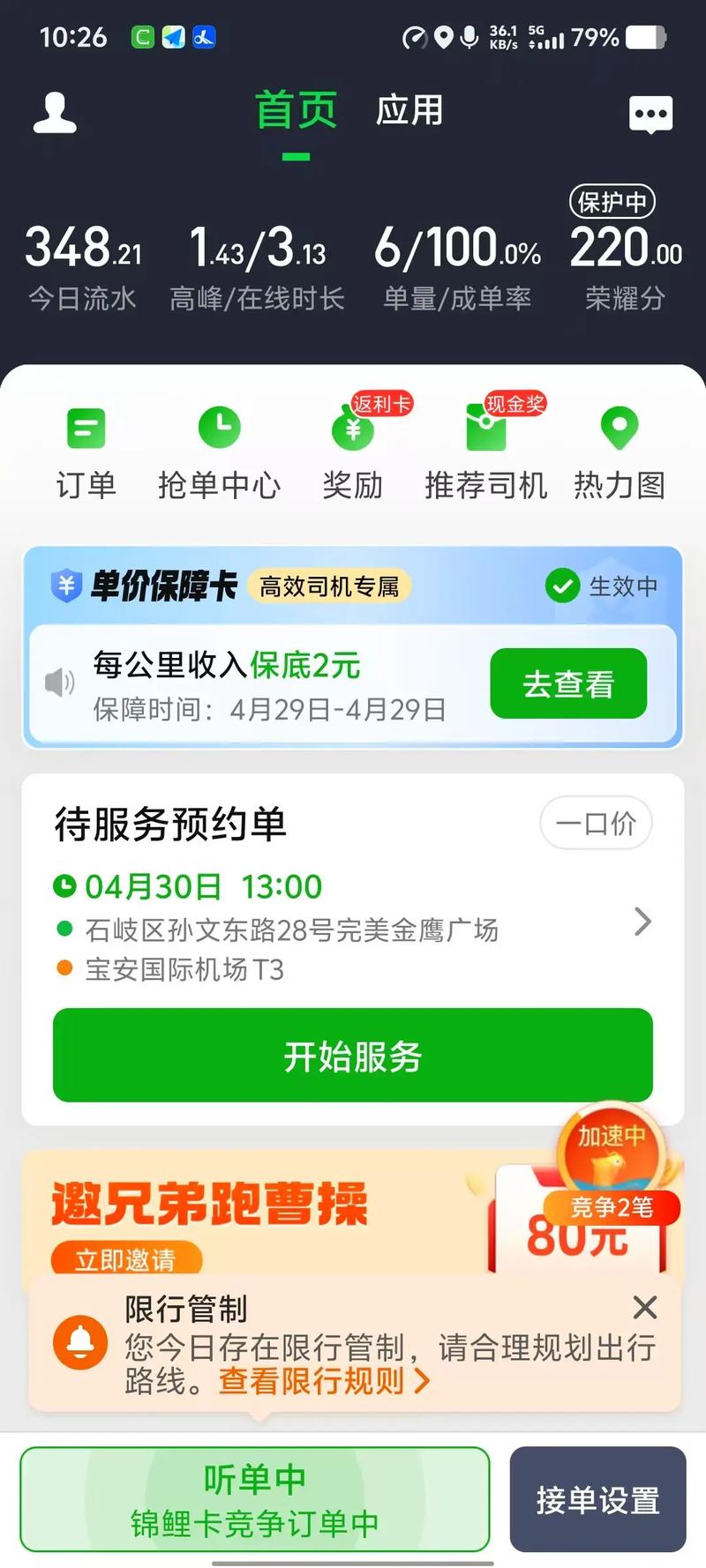Dismiss the 限行管制 notice
Screen dimensions: 706x1568
point(645,1307)
